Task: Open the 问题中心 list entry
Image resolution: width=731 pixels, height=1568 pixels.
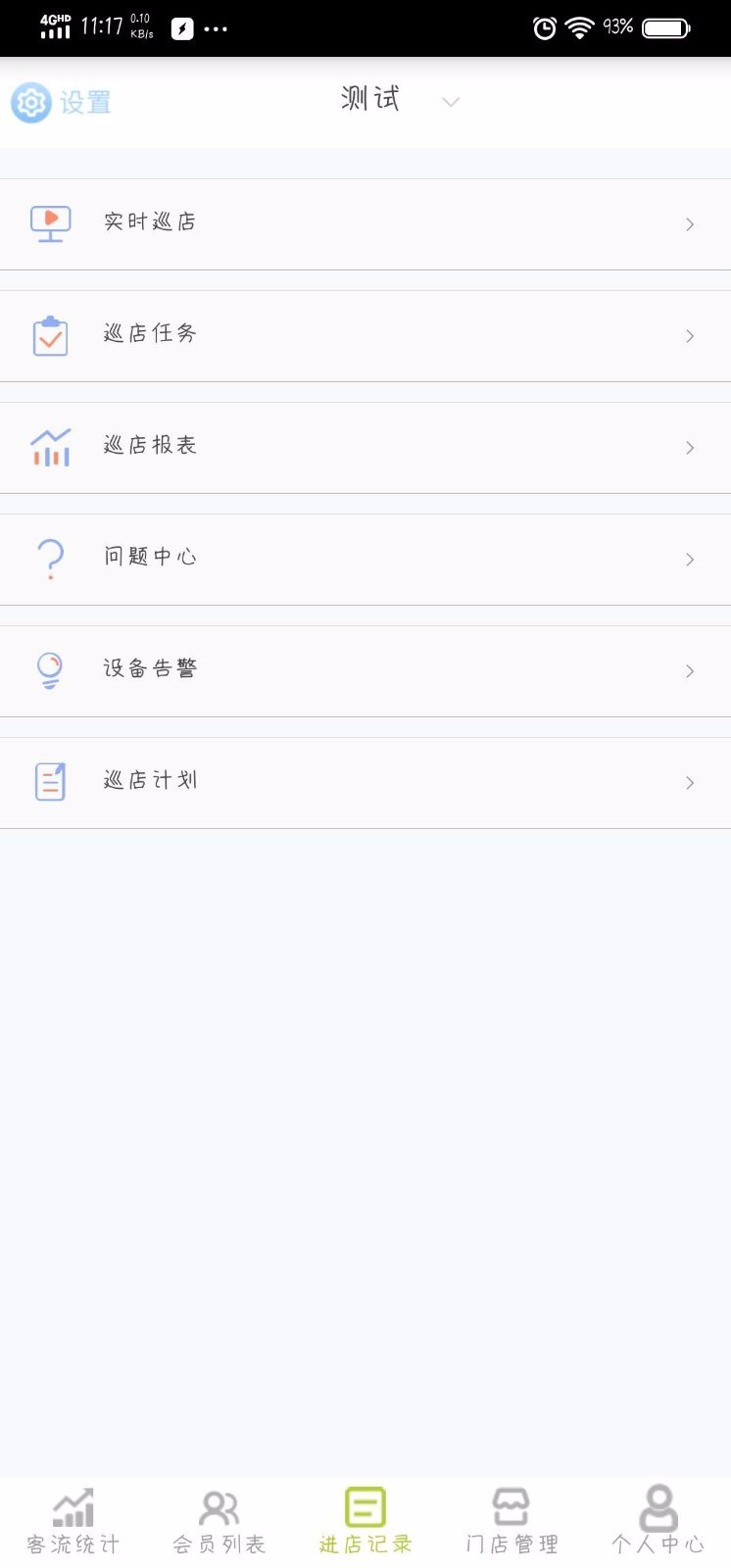Action: coord(365,559)
